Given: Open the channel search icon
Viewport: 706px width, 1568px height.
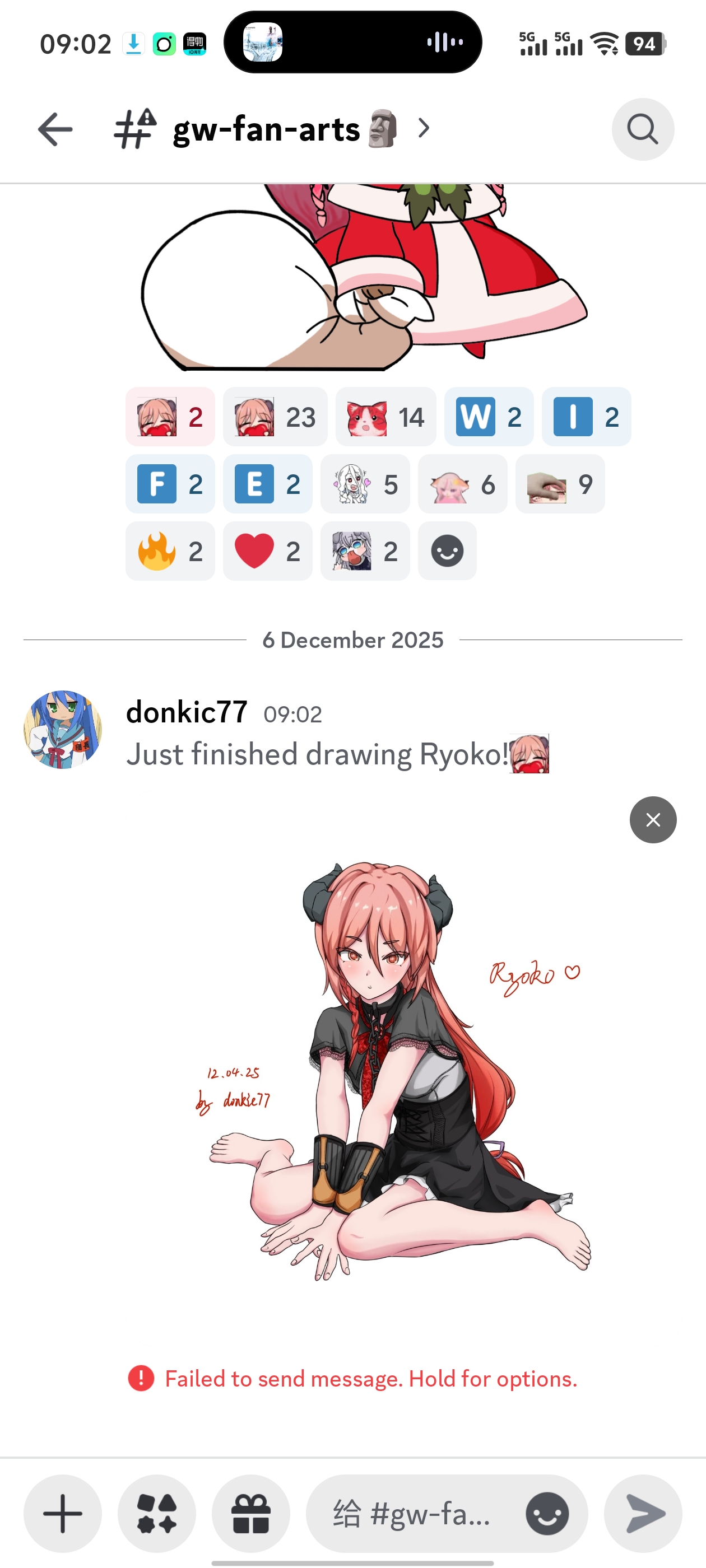Looking at the screenshot, I should tap(643, 129).
